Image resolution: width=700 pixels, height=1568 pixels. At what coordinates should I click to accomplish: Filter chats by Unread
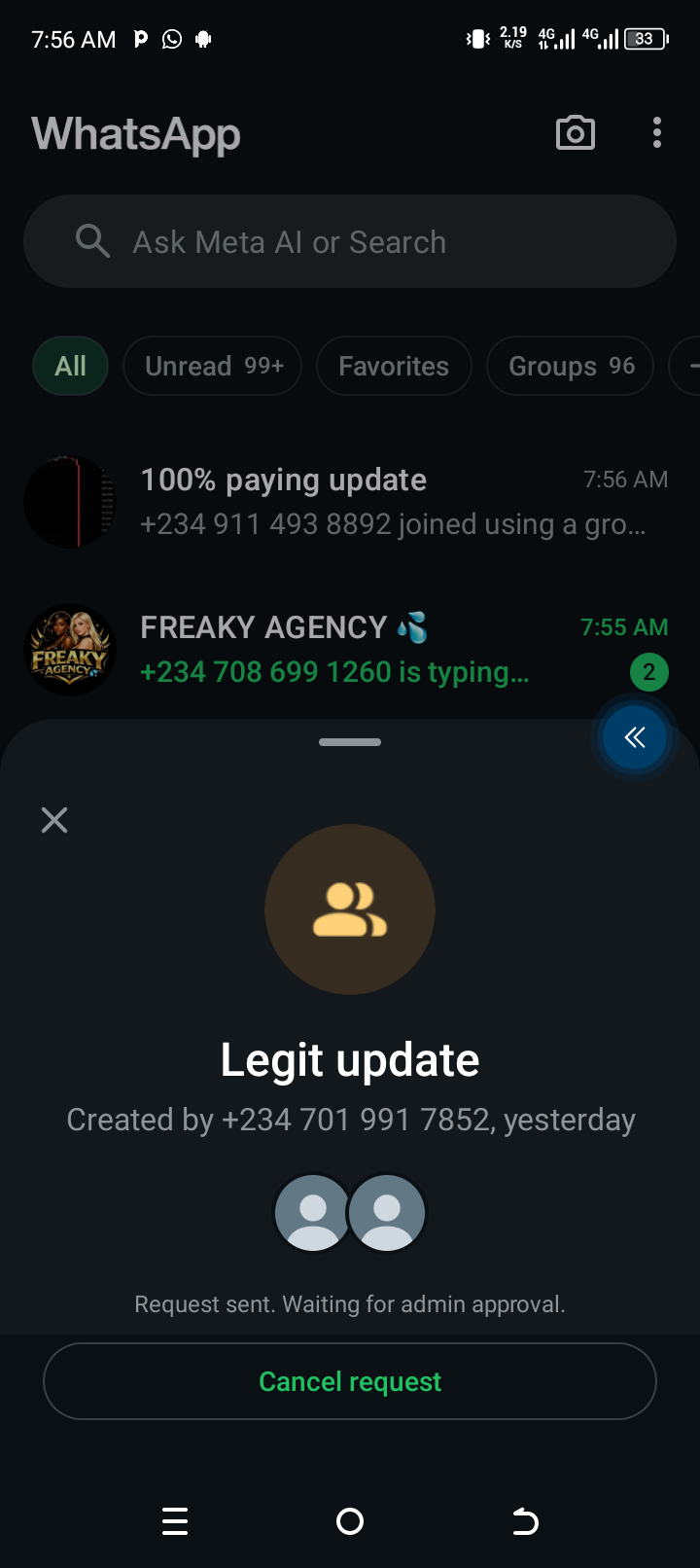(213, 366)
